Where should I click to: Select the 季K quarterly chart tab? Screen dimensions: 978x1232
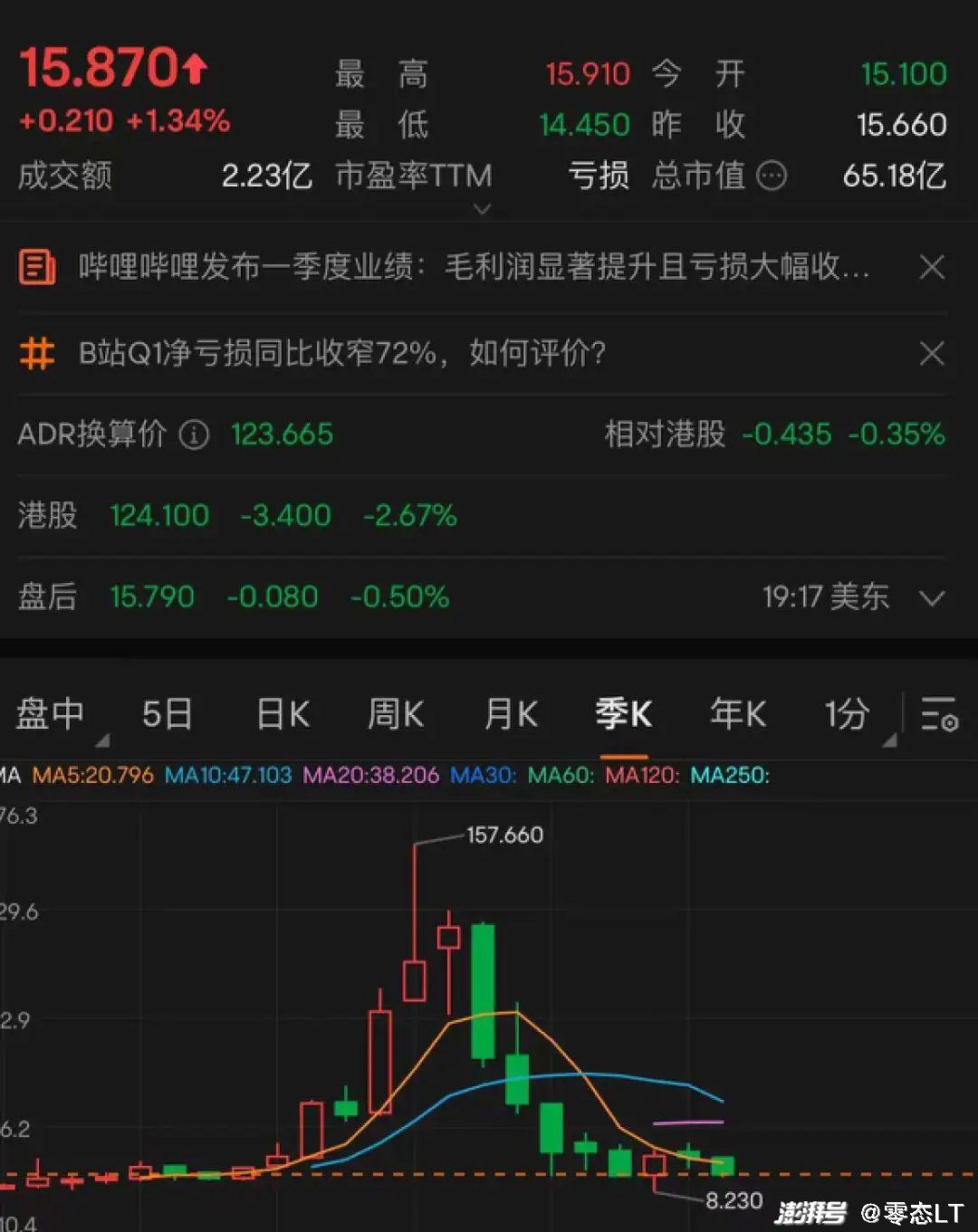click(623, 714)
